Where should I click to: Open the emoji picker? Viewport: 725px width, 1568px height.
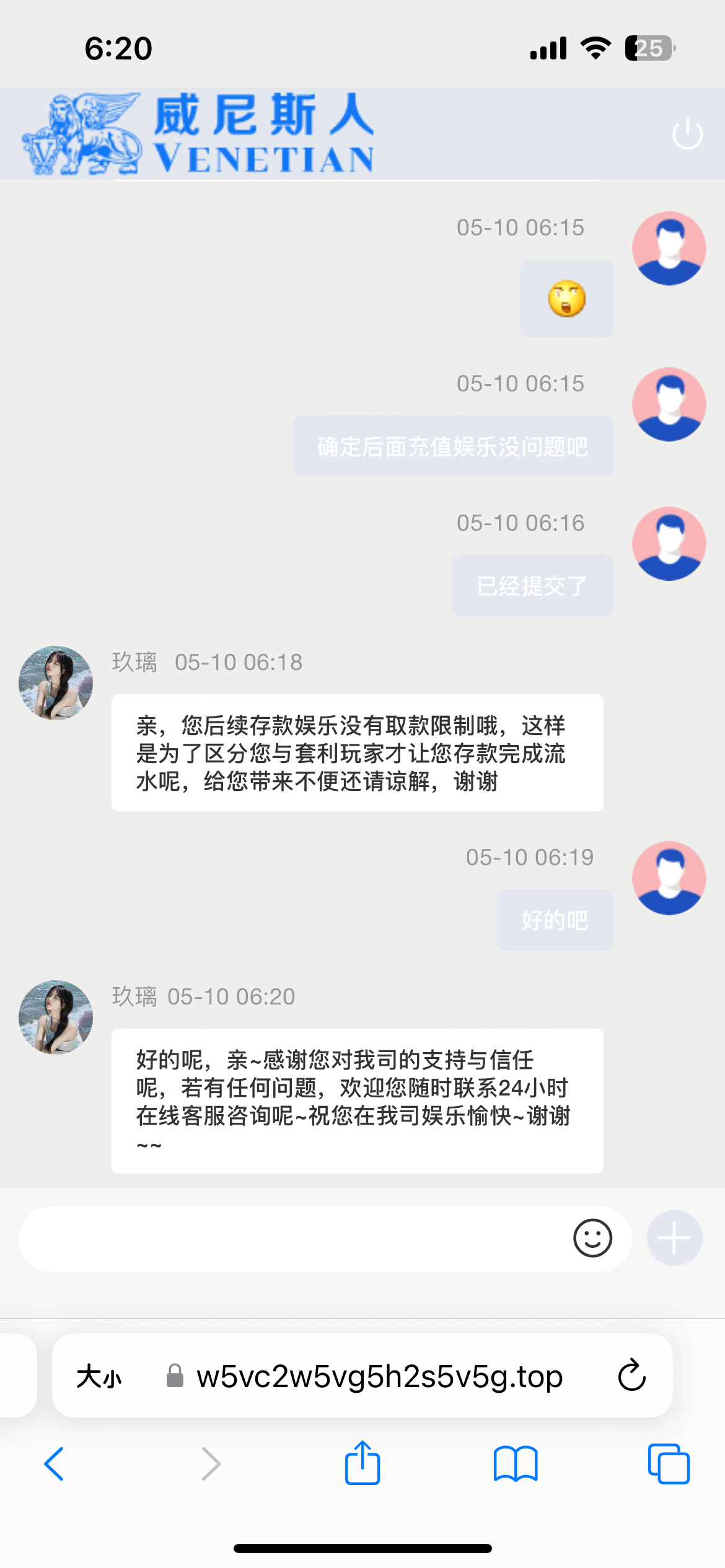coord(592,1239)
